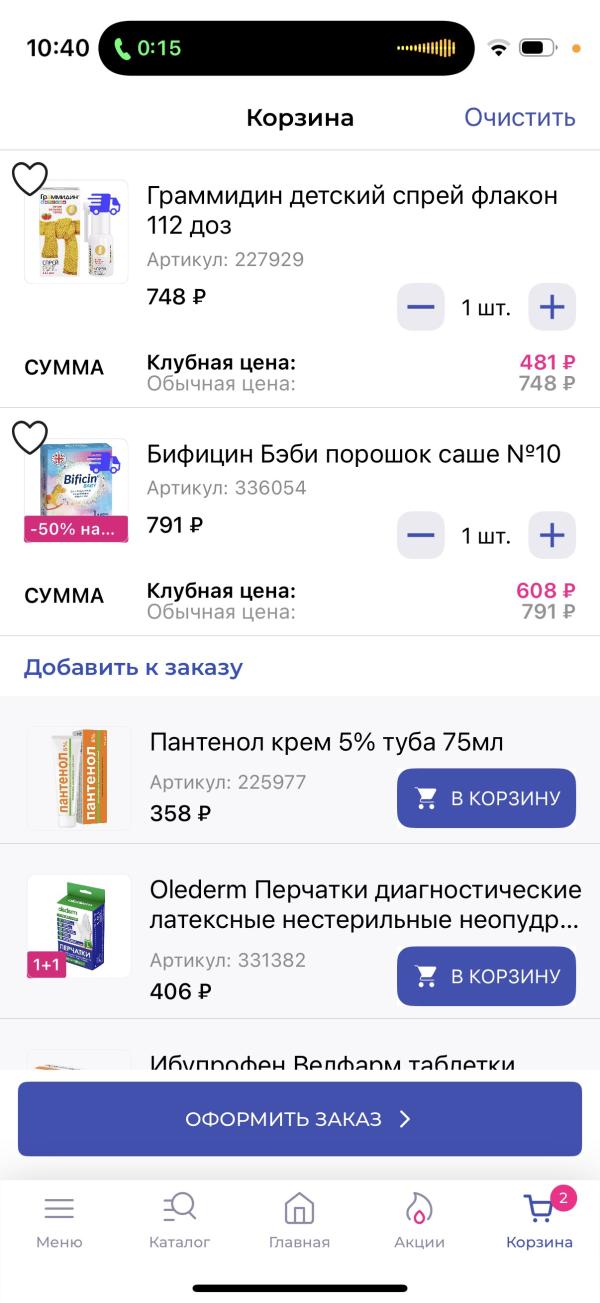Image resolution: width=600 pixels, height=1303 pixels.
Task: Switch to the Каталог tab
Action: coord(179,1221)
